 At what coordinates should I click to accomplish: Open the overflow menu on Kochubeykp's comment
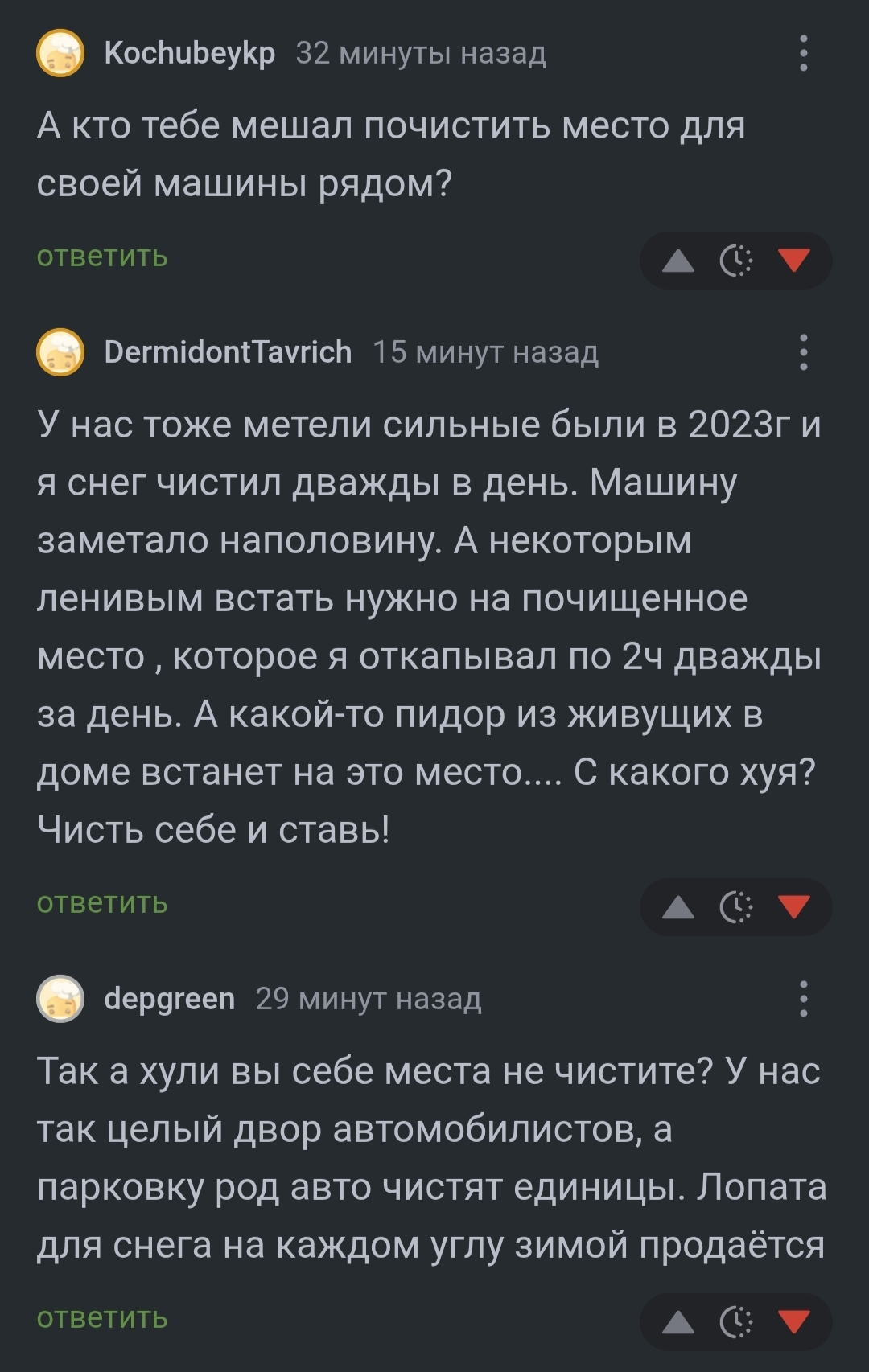tap(803, 53)
